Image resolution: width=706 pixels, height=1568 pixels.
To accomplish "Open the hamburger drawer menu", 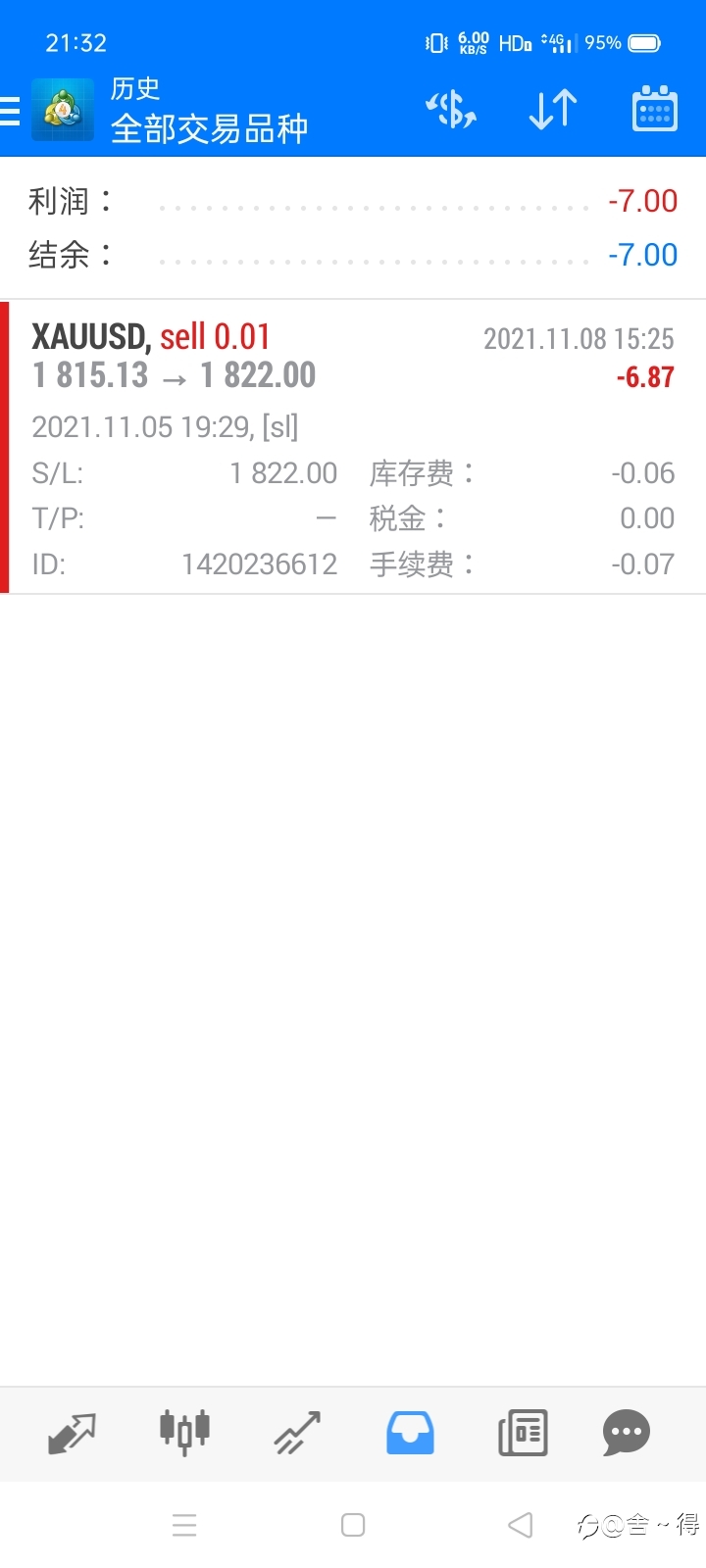I will point(10,110).
